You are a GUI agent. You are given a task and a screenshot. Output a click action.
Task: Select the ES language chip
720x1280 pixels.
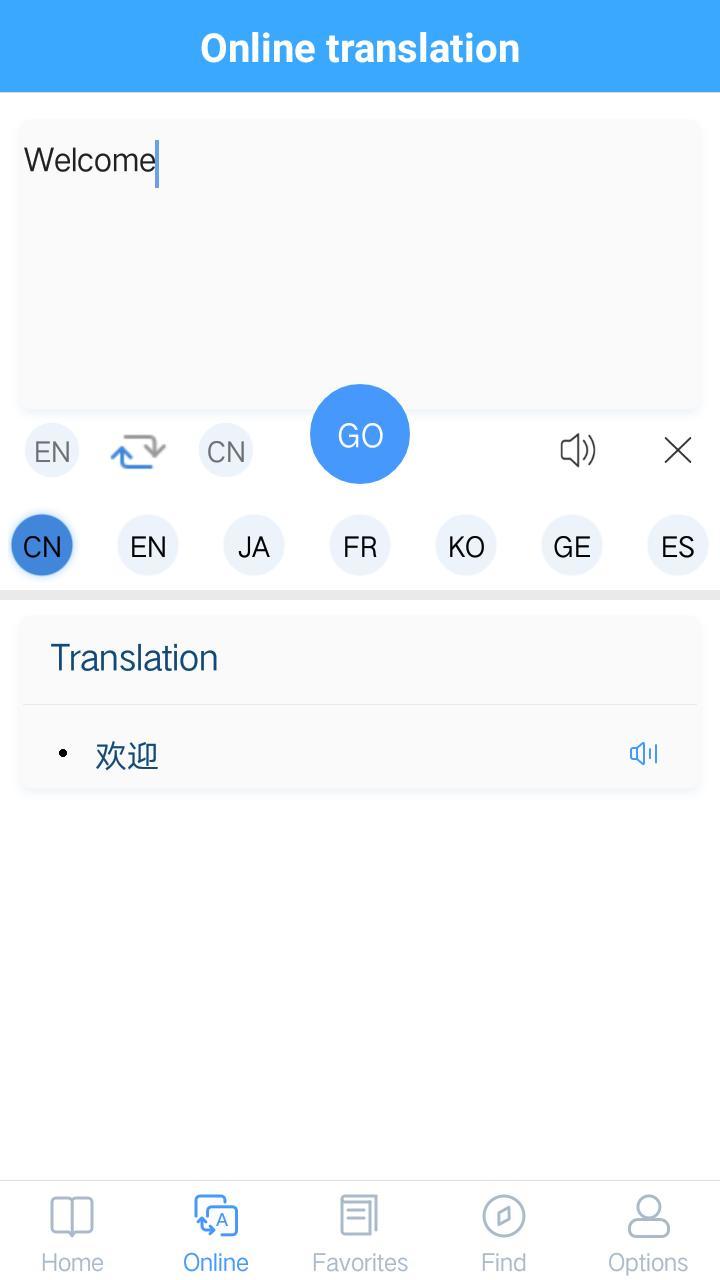click(x=677, y=546)
